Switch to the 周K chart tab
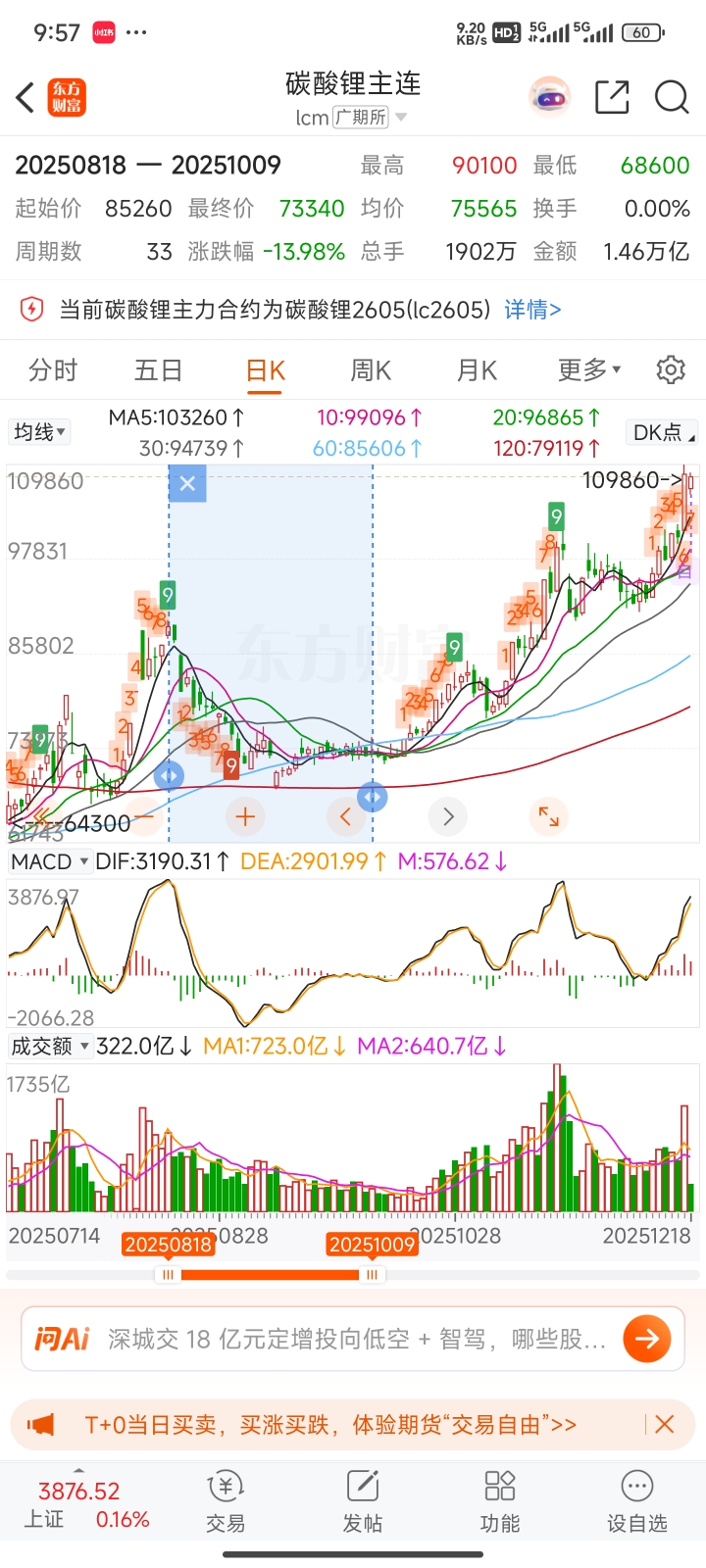Image resolution: width=706 pixels, height=1568 pixels. pyautogui.click(x=371, y=370)
